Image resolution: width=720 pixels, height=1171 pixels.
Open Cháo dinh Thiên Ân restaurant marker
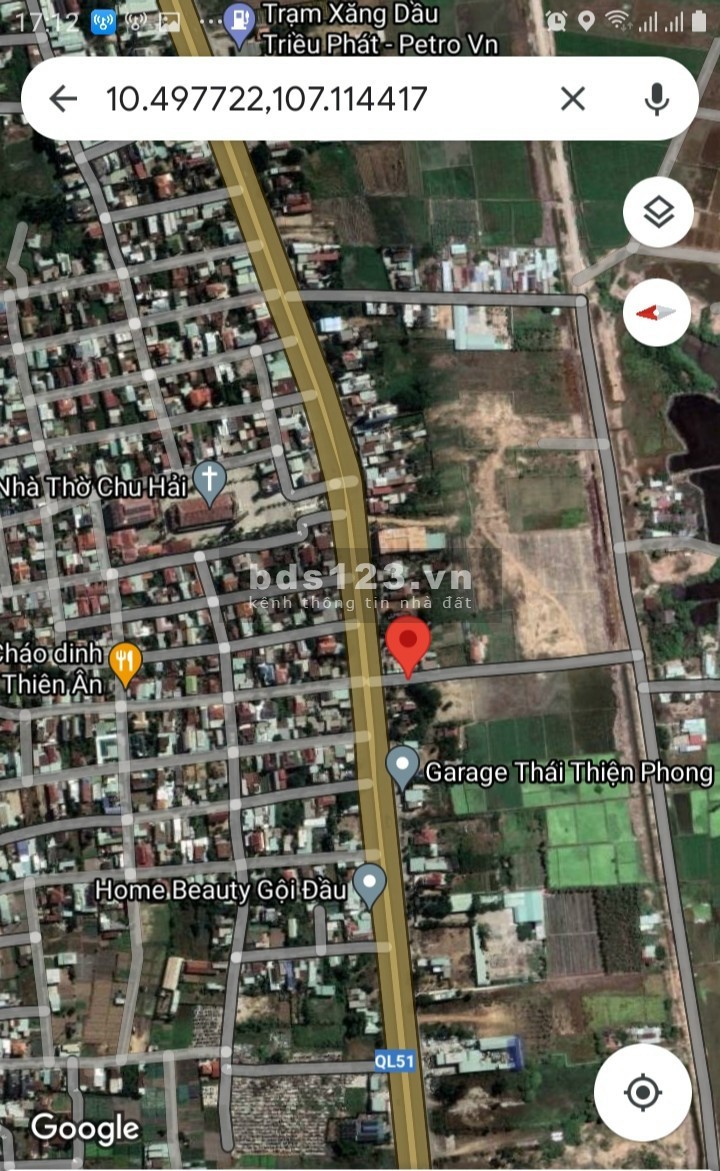coord(125,662)
